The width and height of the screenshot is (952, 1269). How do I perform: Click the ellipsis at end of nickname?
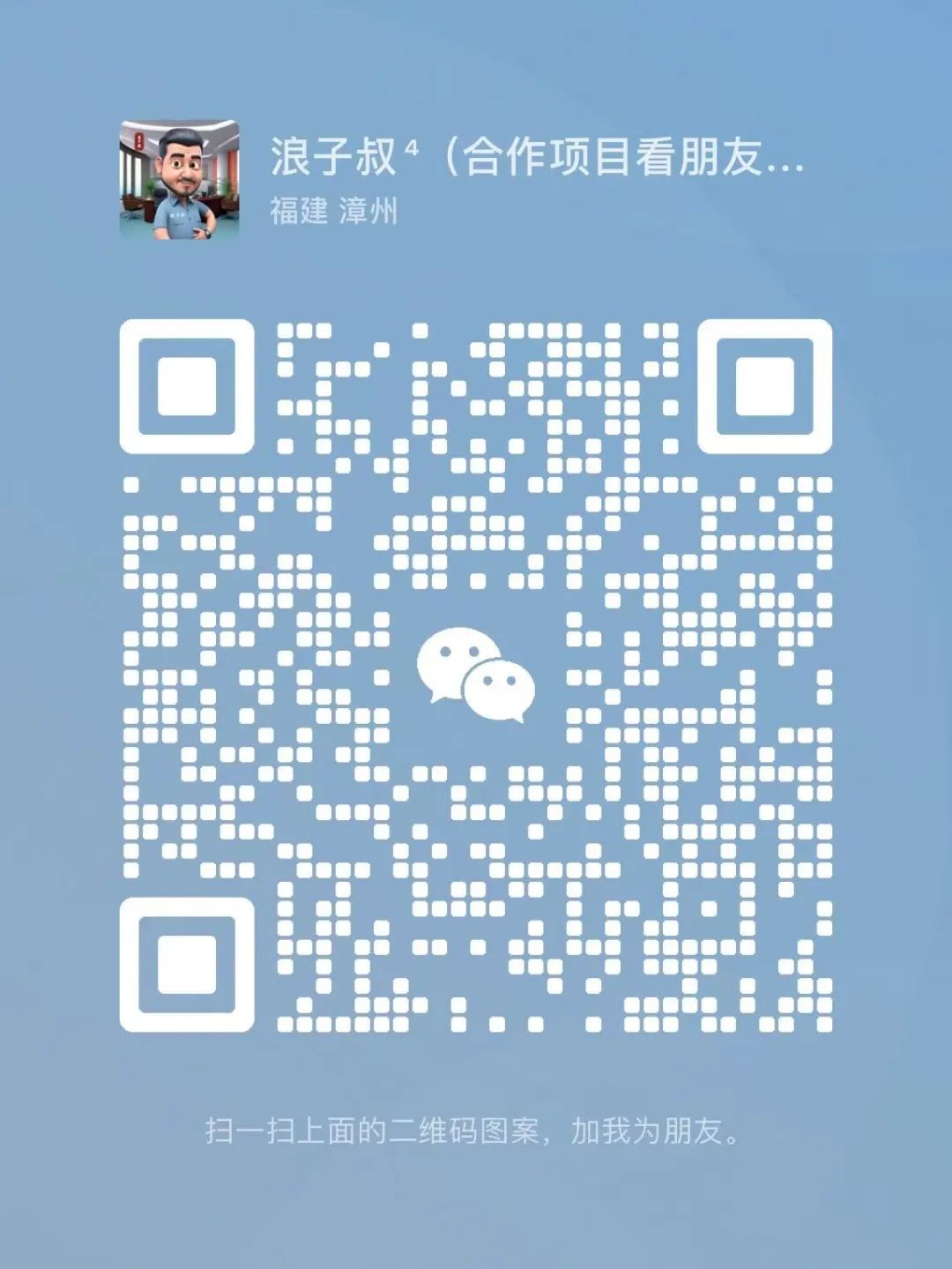click(x=786, y=168)
